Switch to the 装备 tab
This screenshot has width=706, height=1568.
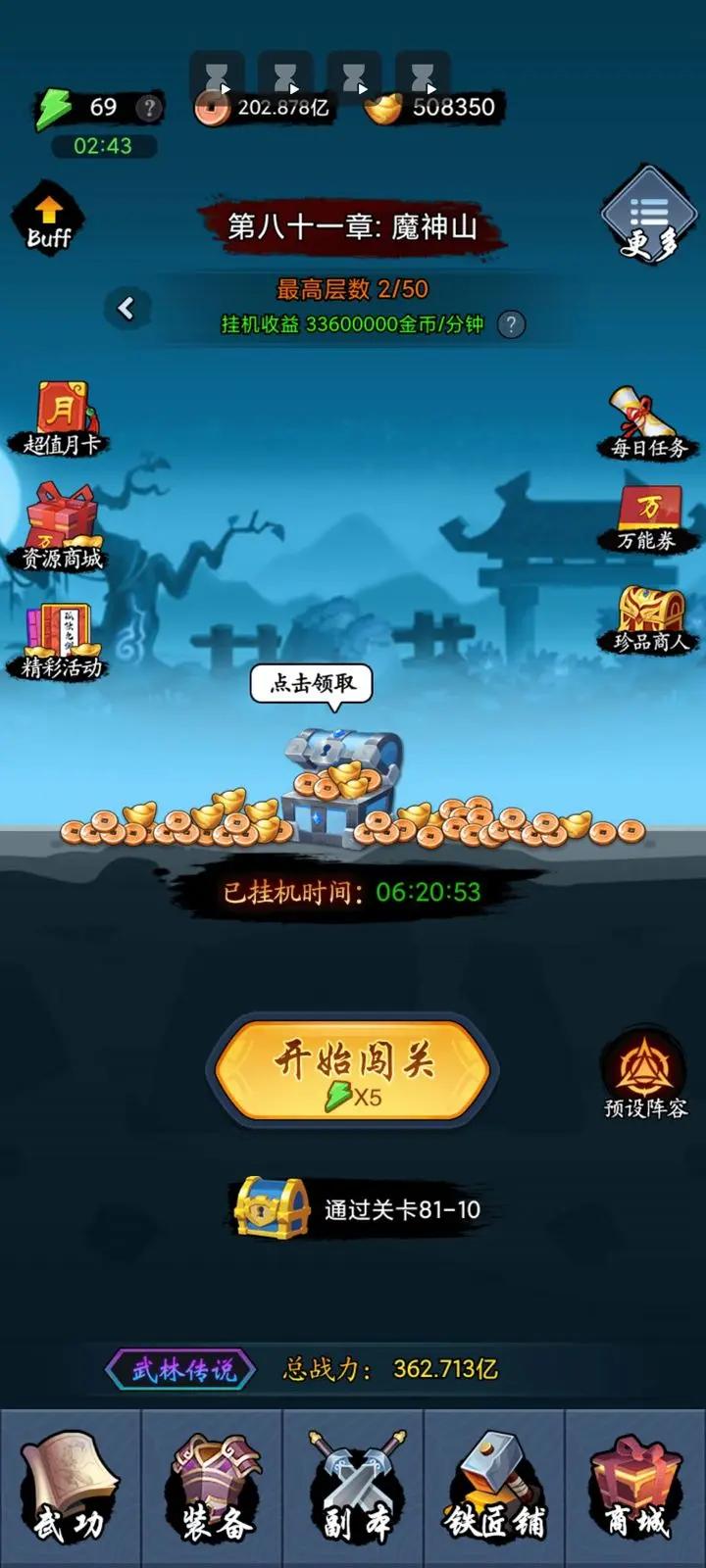[212, 1488]
